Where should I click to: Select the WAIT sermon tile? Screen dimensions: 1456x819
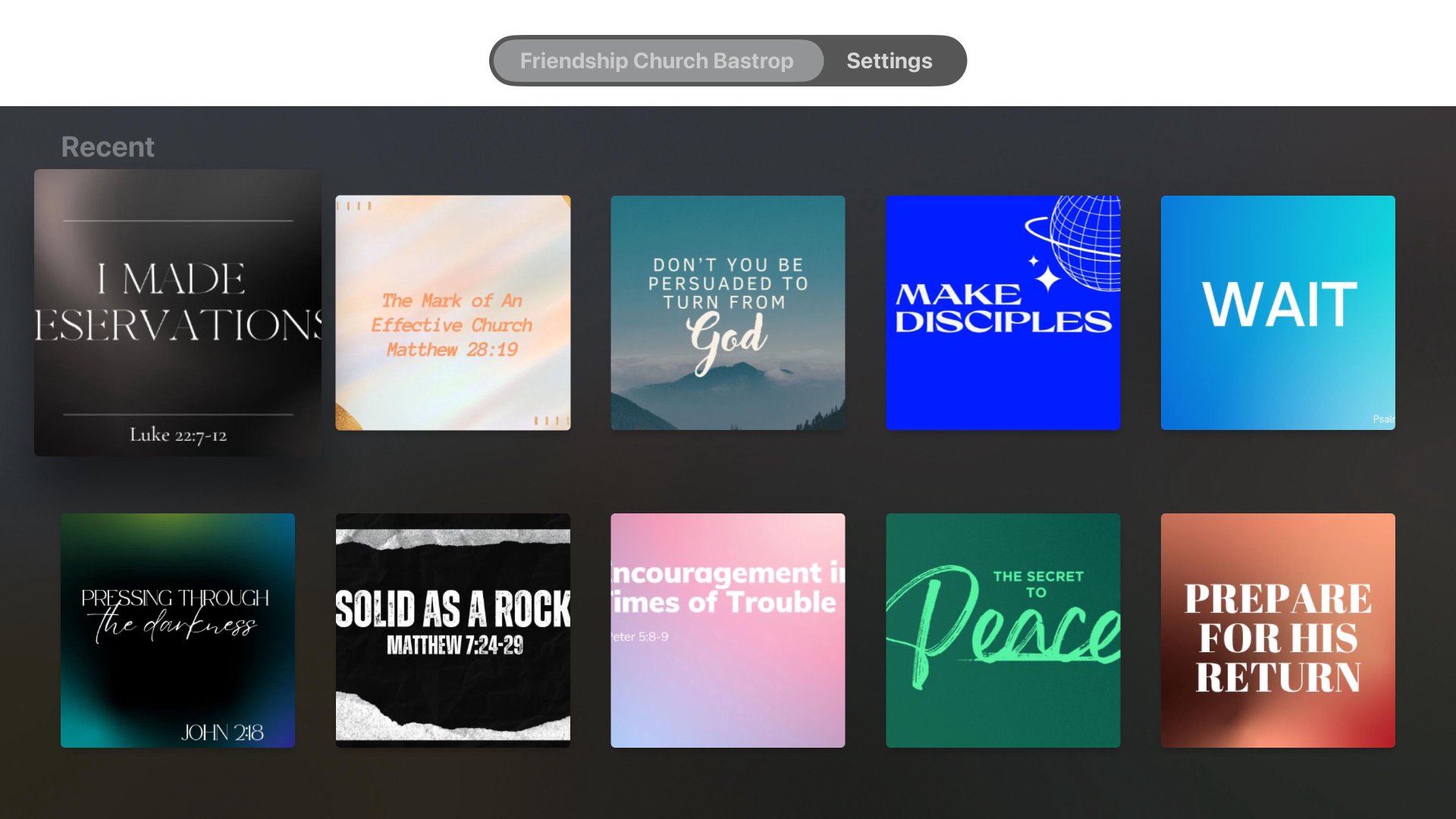(1278, 312)
